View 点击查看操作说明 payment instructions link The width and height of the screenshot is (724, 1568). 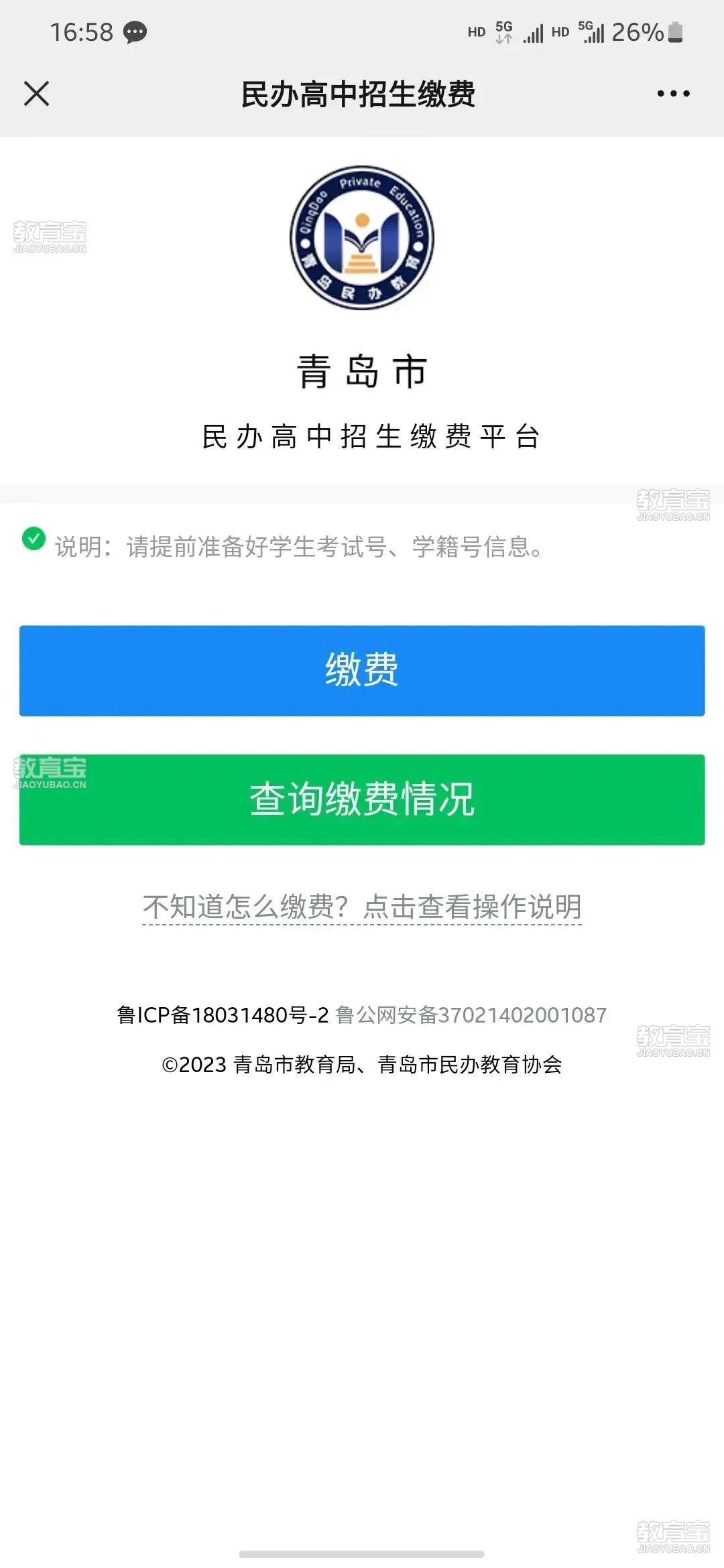pos(472,907)
